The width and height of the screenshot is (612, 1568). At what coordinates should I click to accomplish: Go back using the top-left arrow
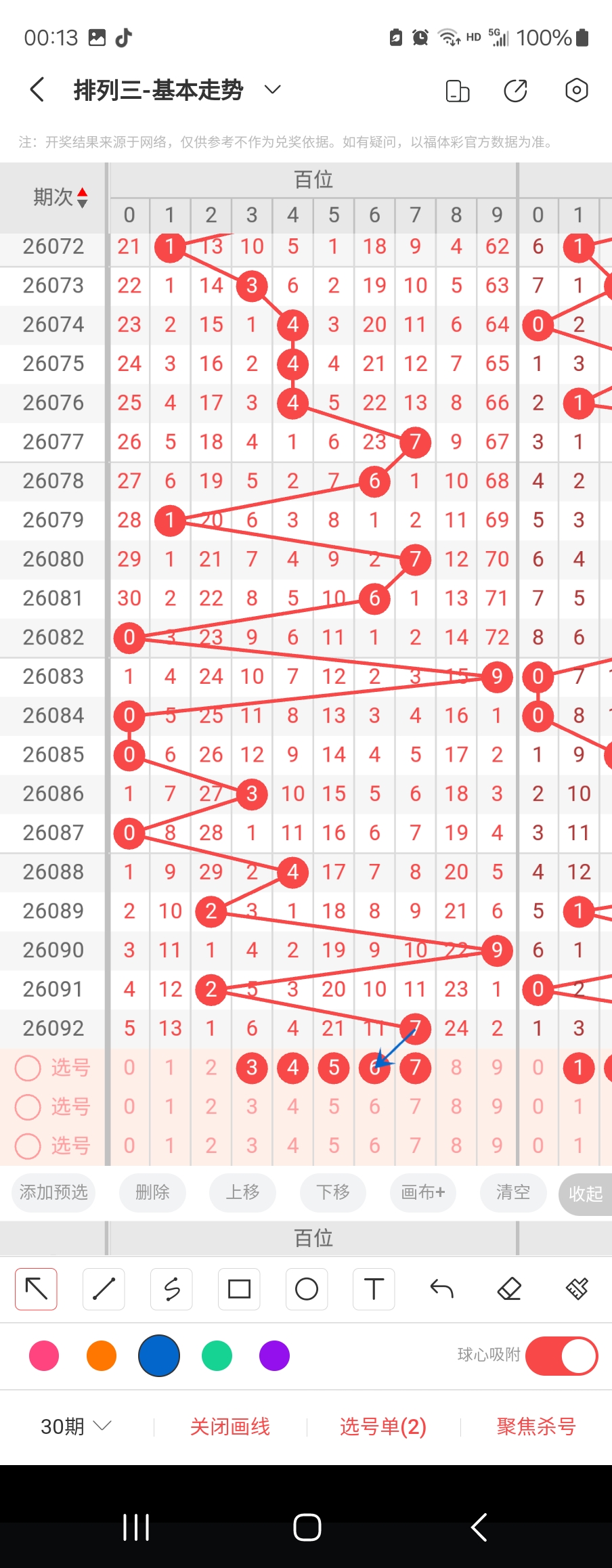38,90
